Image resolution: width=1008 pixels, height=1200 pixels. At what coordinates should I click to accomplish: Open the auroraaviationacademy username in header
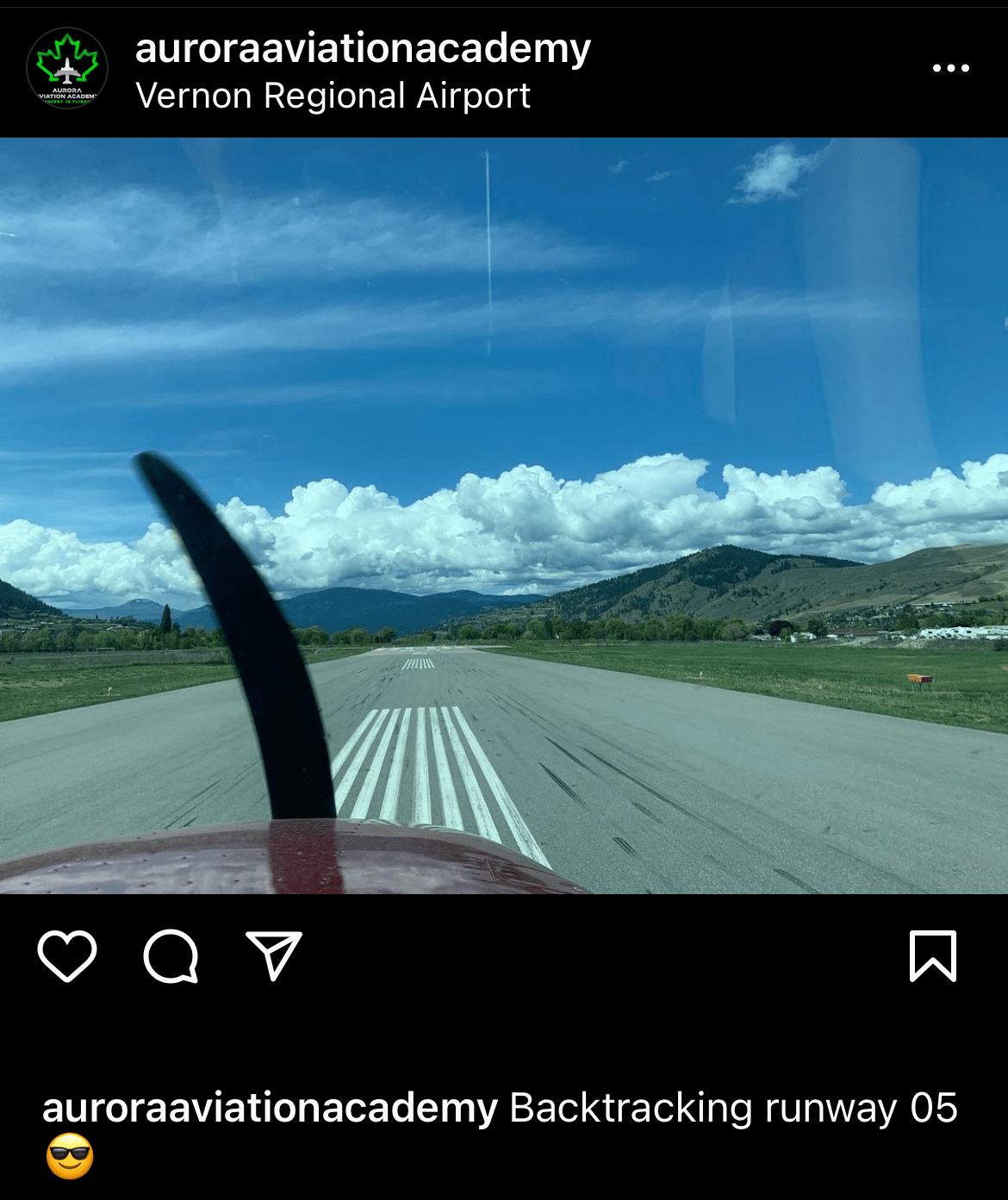tap(363, 47)
